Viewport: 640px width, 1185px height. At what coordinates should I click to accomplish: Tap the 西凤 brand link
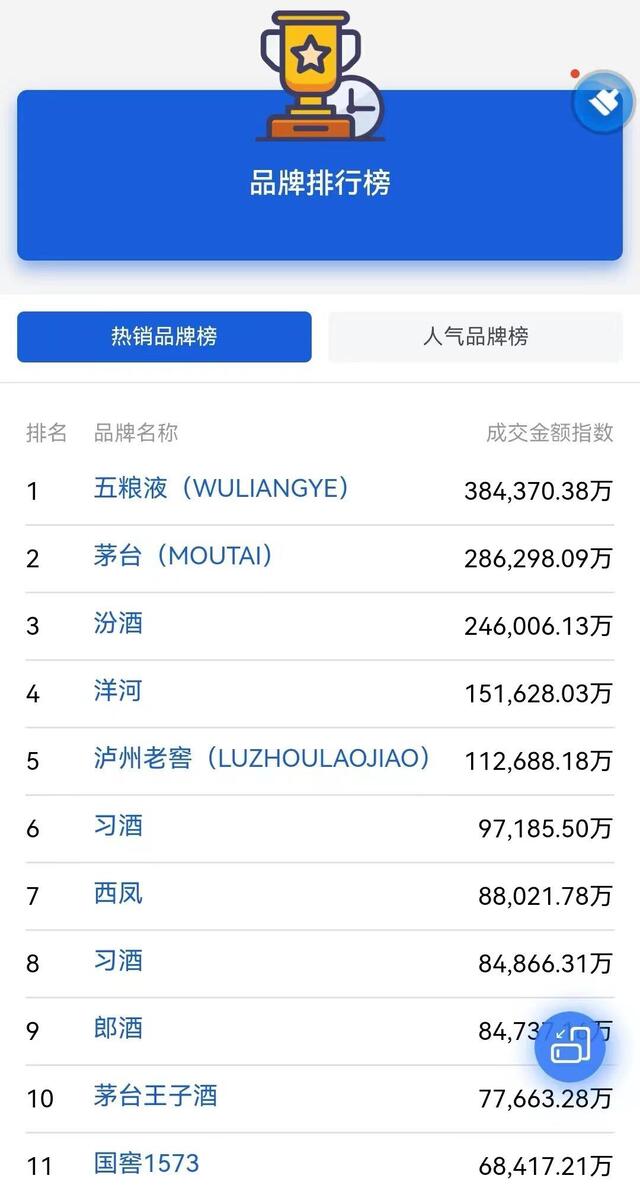(x=118, y=893)
